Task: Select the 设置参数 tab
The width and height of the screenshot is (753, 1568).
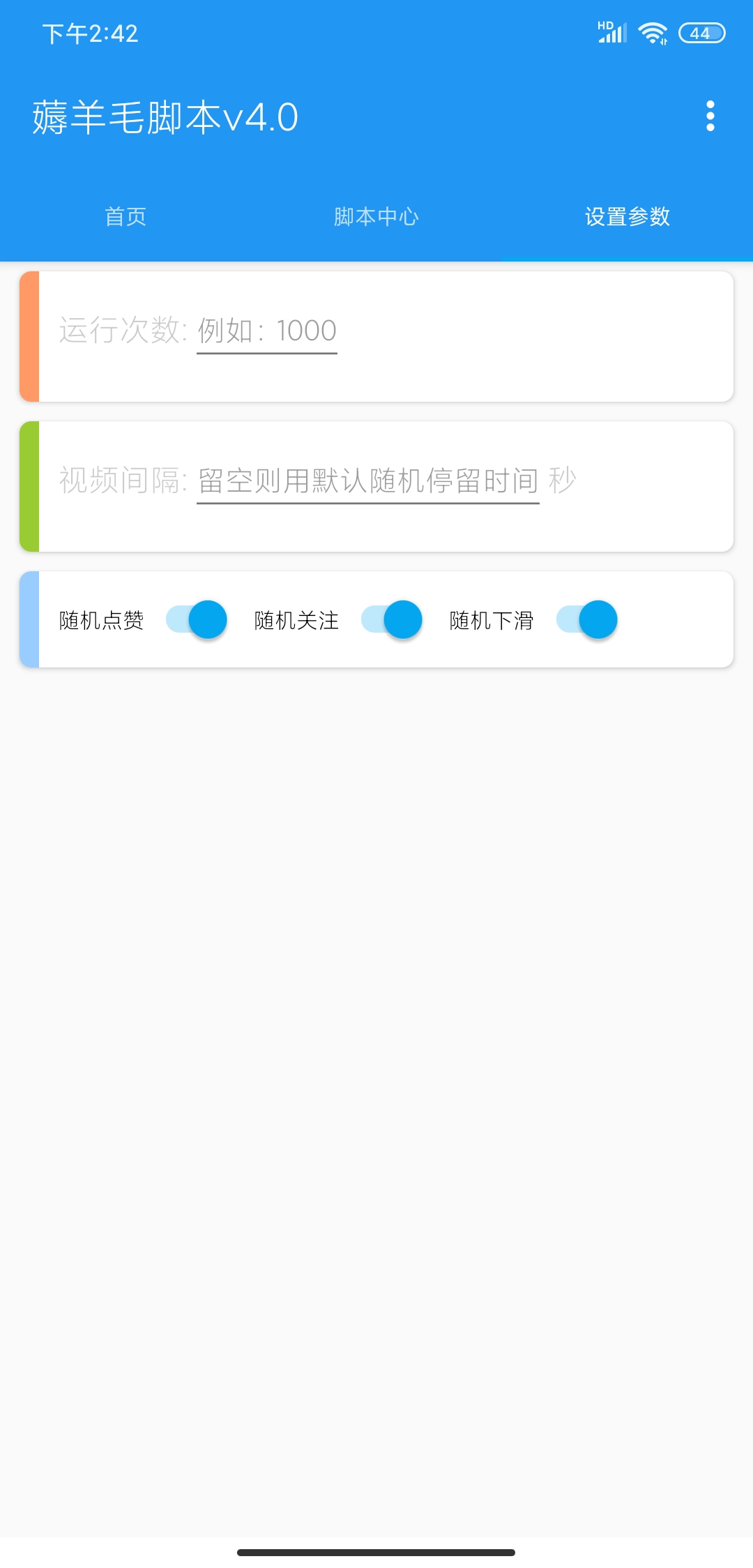Action: tap(627, 216)
